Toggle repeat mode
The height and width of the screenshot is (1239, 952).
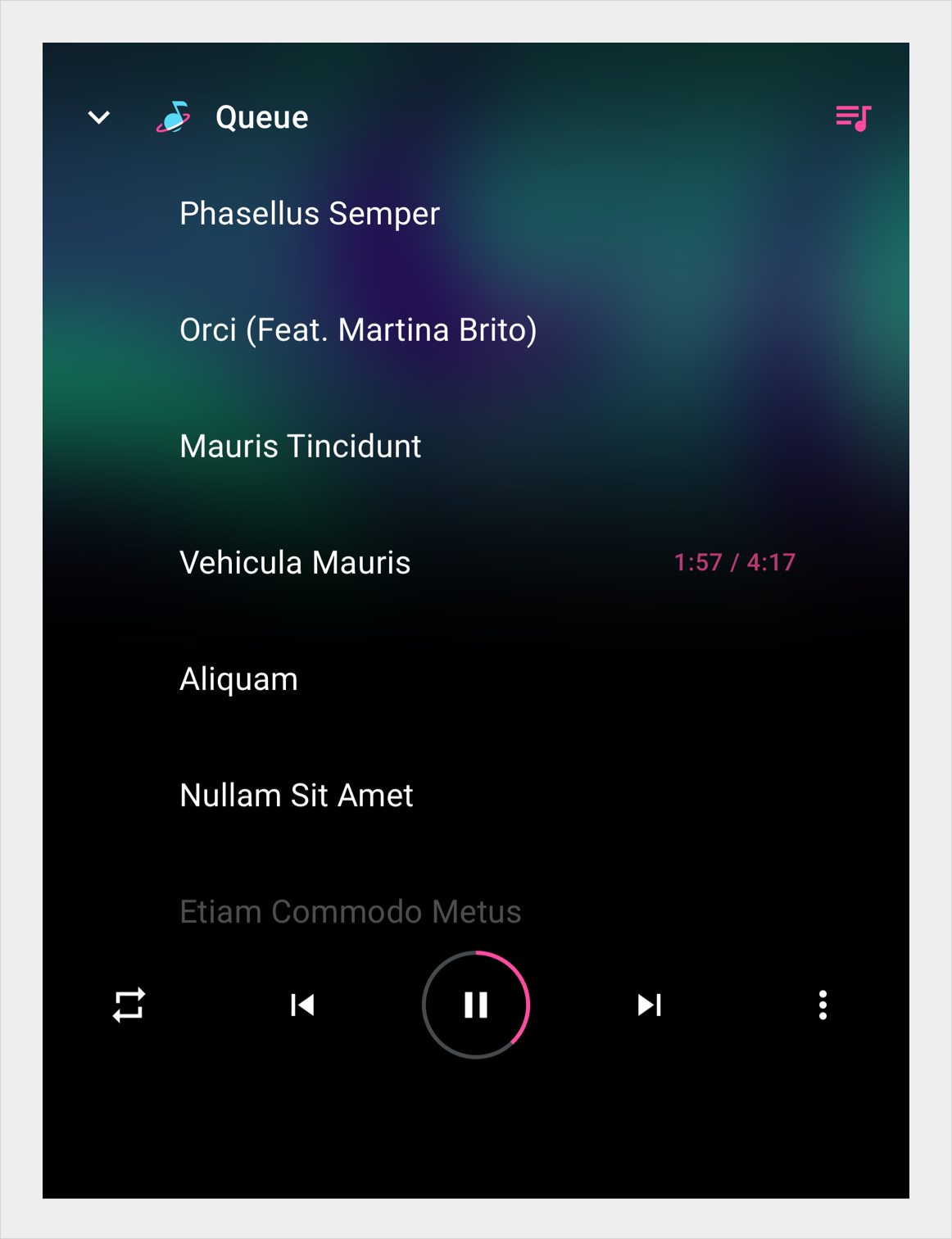pos(129,1005)
